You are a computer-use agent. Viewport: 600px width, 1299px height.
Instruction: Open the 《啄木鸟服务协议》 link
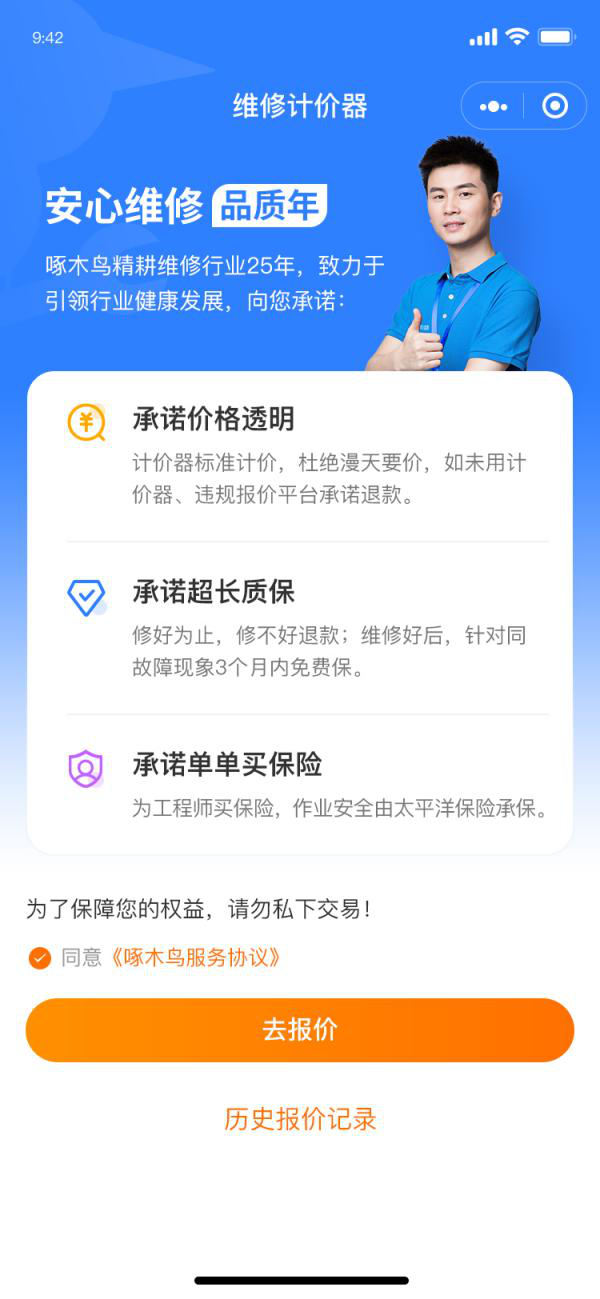(195, 958)
